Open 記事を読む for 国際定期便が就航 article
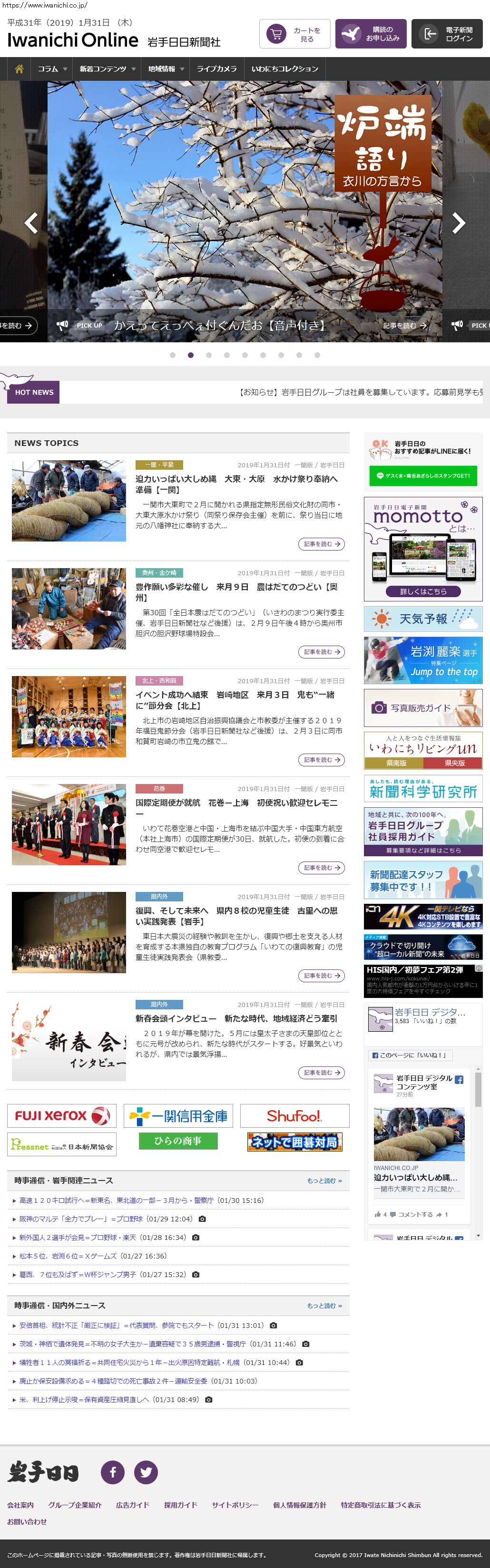The image size is (490, 1568). point(322,867)
